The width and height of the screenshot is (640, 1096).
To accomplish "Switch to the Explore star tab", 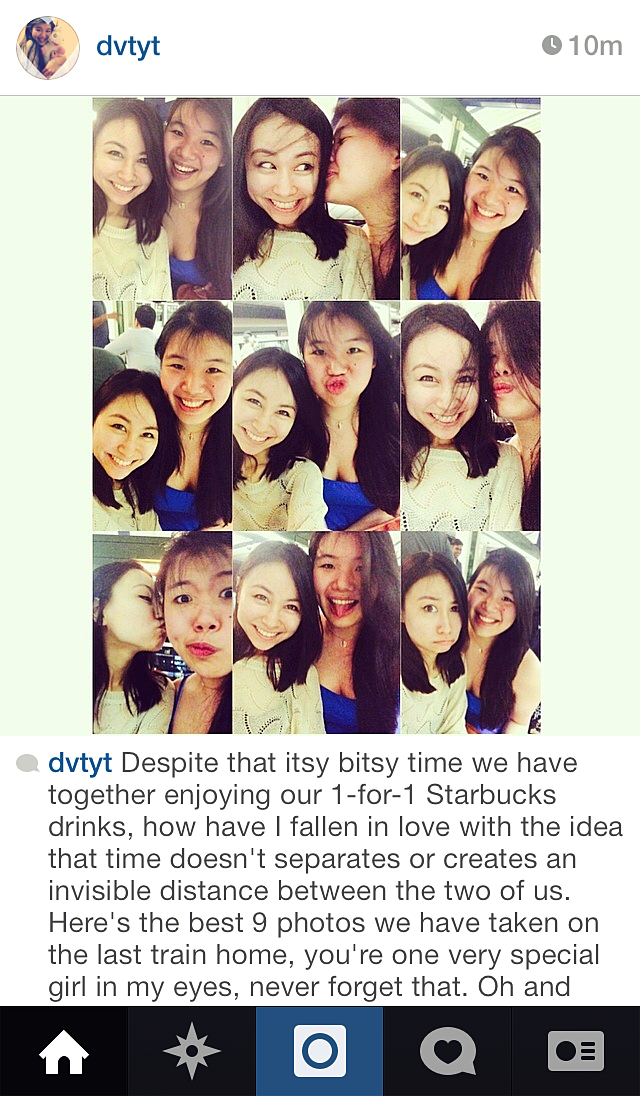I will [191, 1051].
